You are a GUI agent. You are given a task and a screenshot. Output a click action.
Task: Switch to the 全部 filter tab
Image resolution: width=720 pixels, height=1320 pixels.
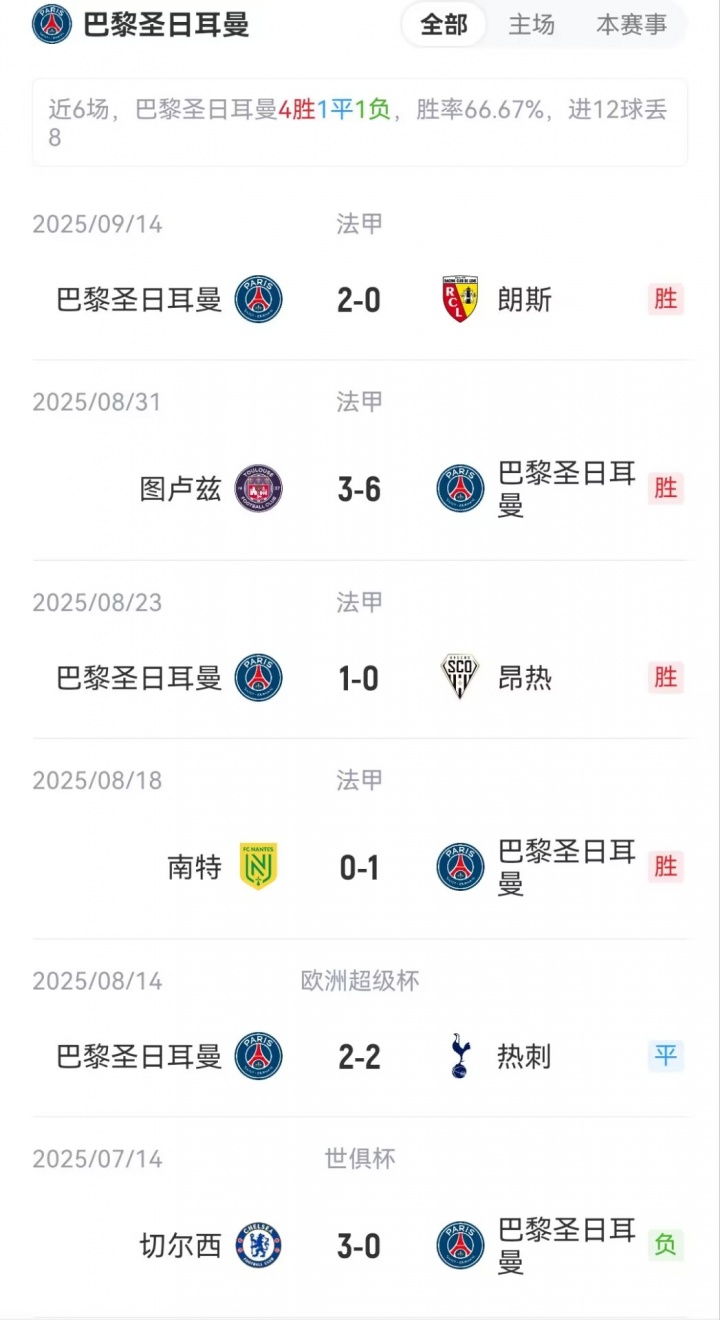(444, 25)
